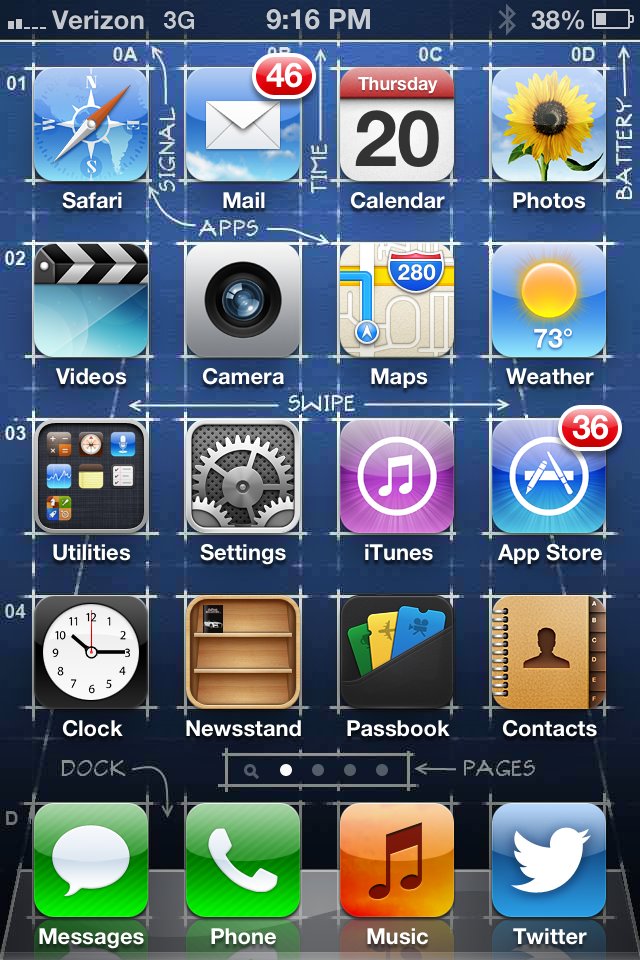Launch the Calendar app
Screen dimensions: 640x960
397,125
